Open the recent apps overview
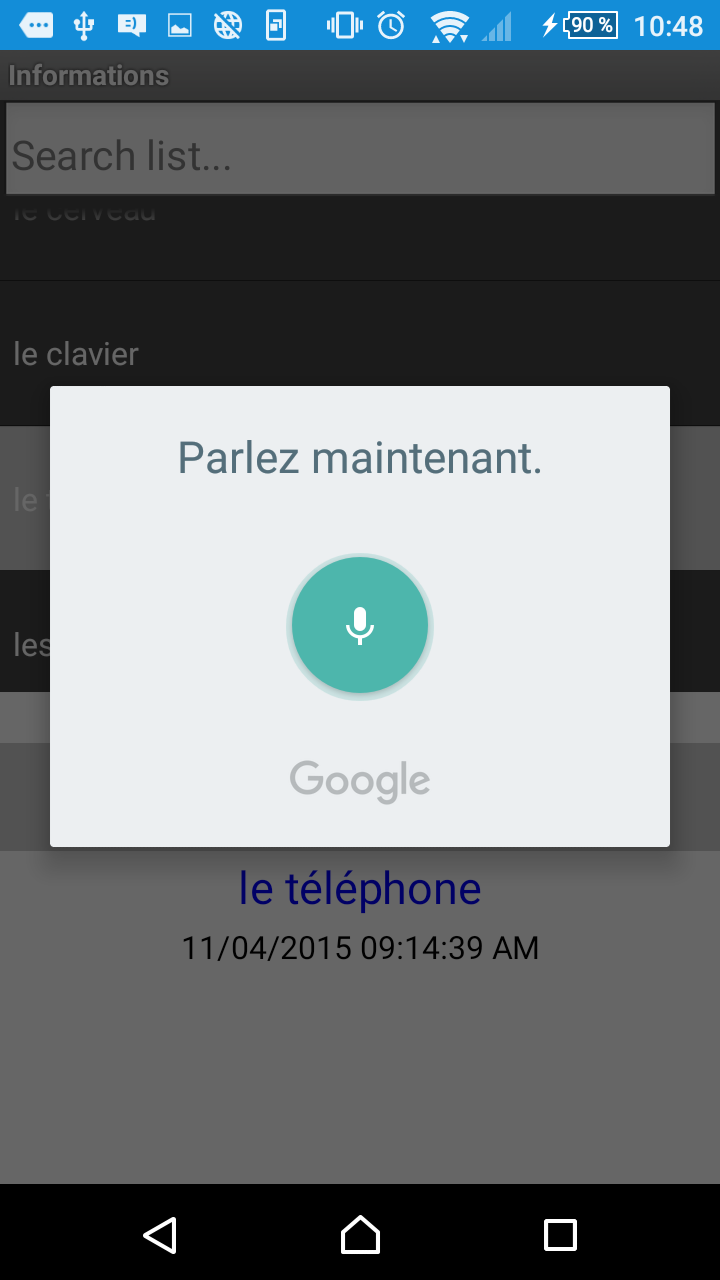 (560, 1235)
